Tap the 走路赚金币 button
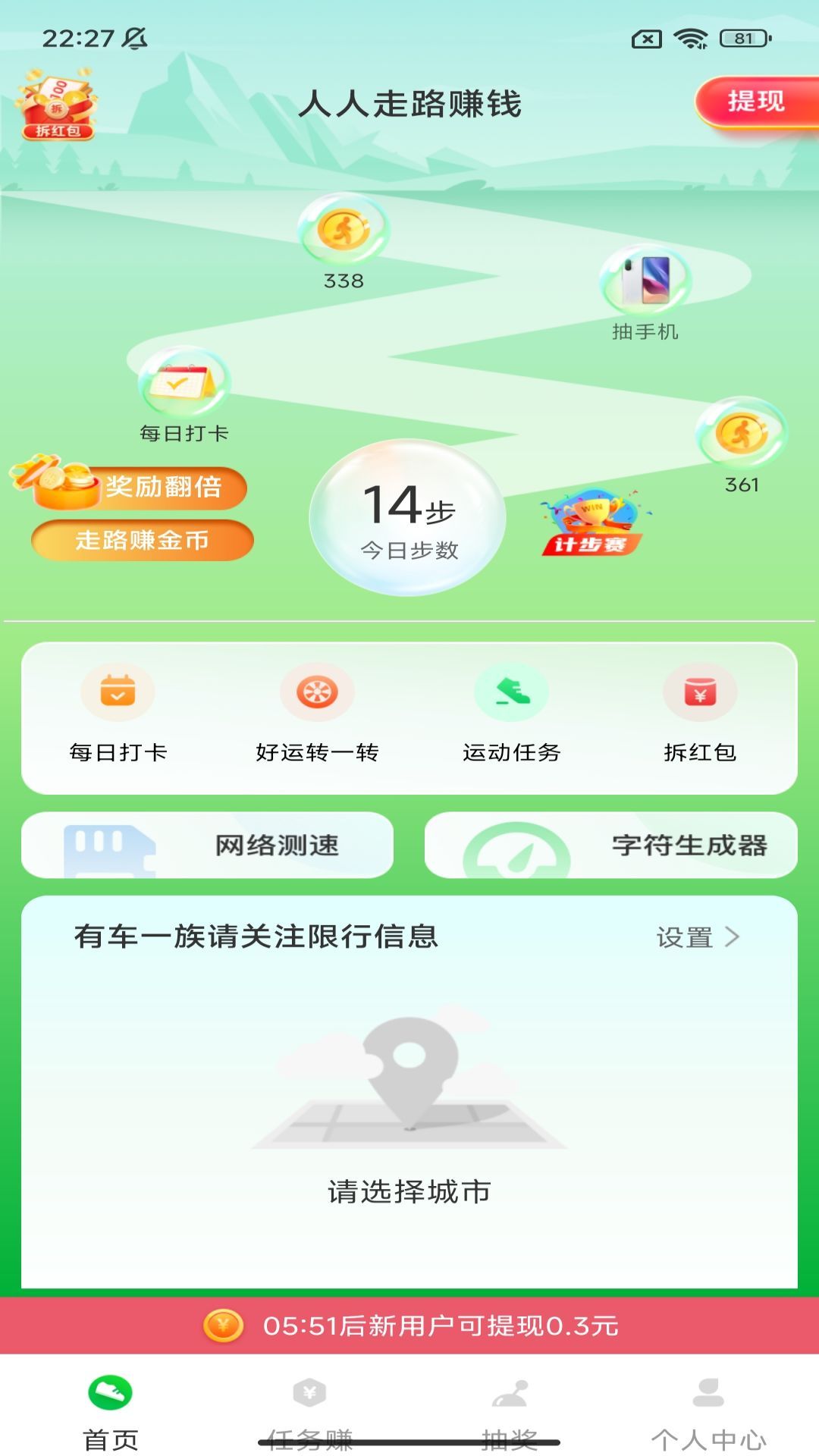 pyautogui.click(x=143, y=541)
